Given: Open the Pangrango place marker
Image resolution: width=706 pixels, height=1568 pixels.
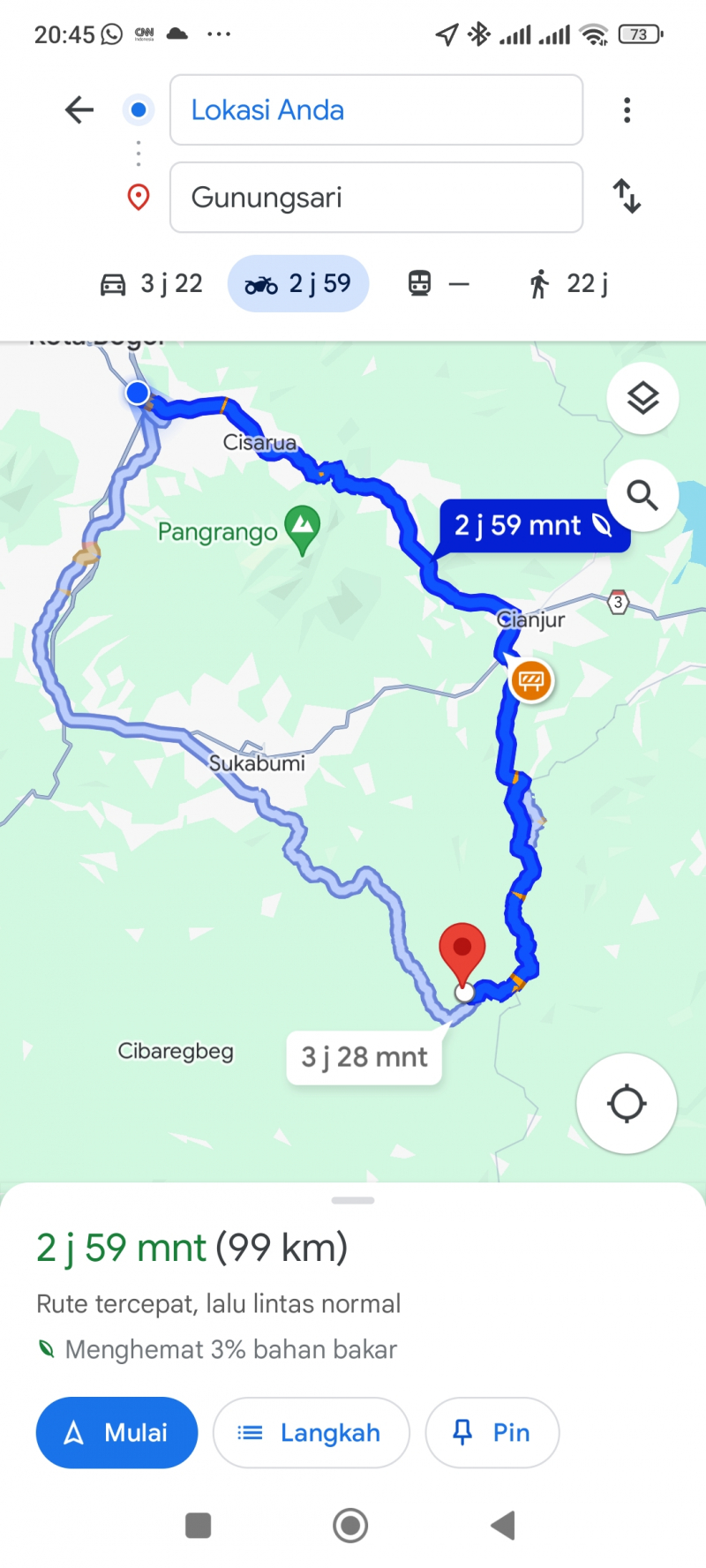Looking at the screenshot, I should (302, 527).
